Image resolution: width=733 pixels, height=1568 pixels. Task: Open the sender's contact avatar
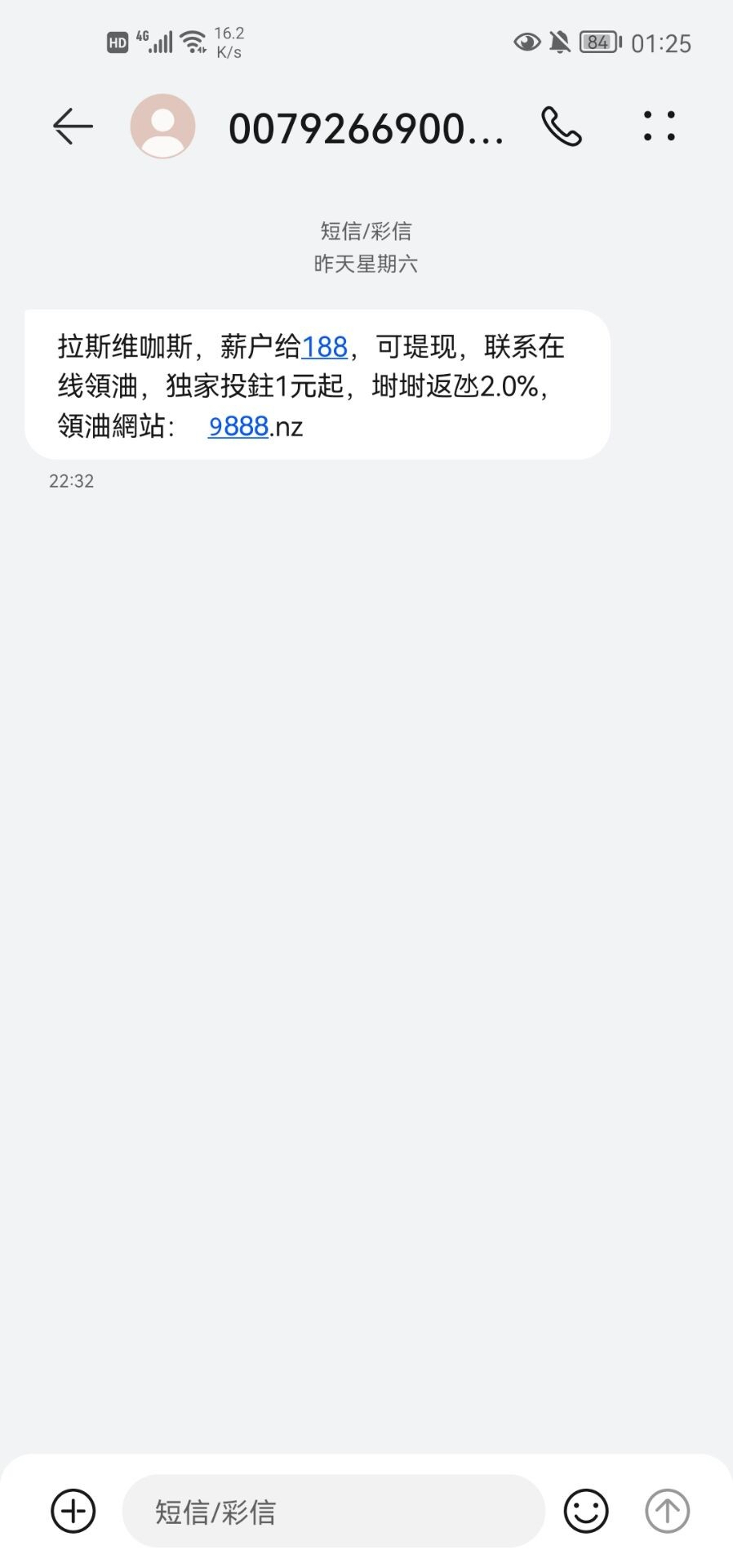163,127
